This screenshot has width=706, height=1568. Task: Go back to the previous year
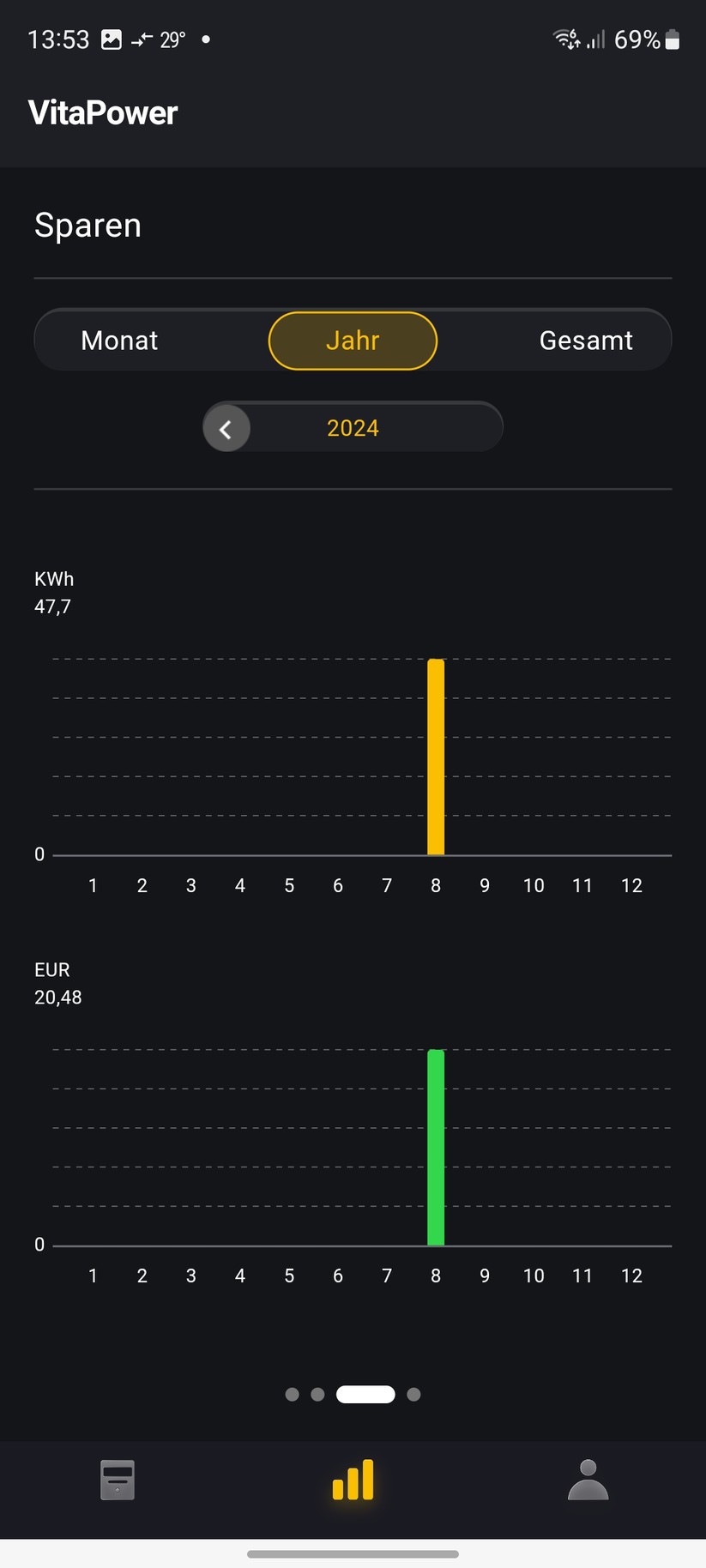pyautogui.click(x=226, y=429)
